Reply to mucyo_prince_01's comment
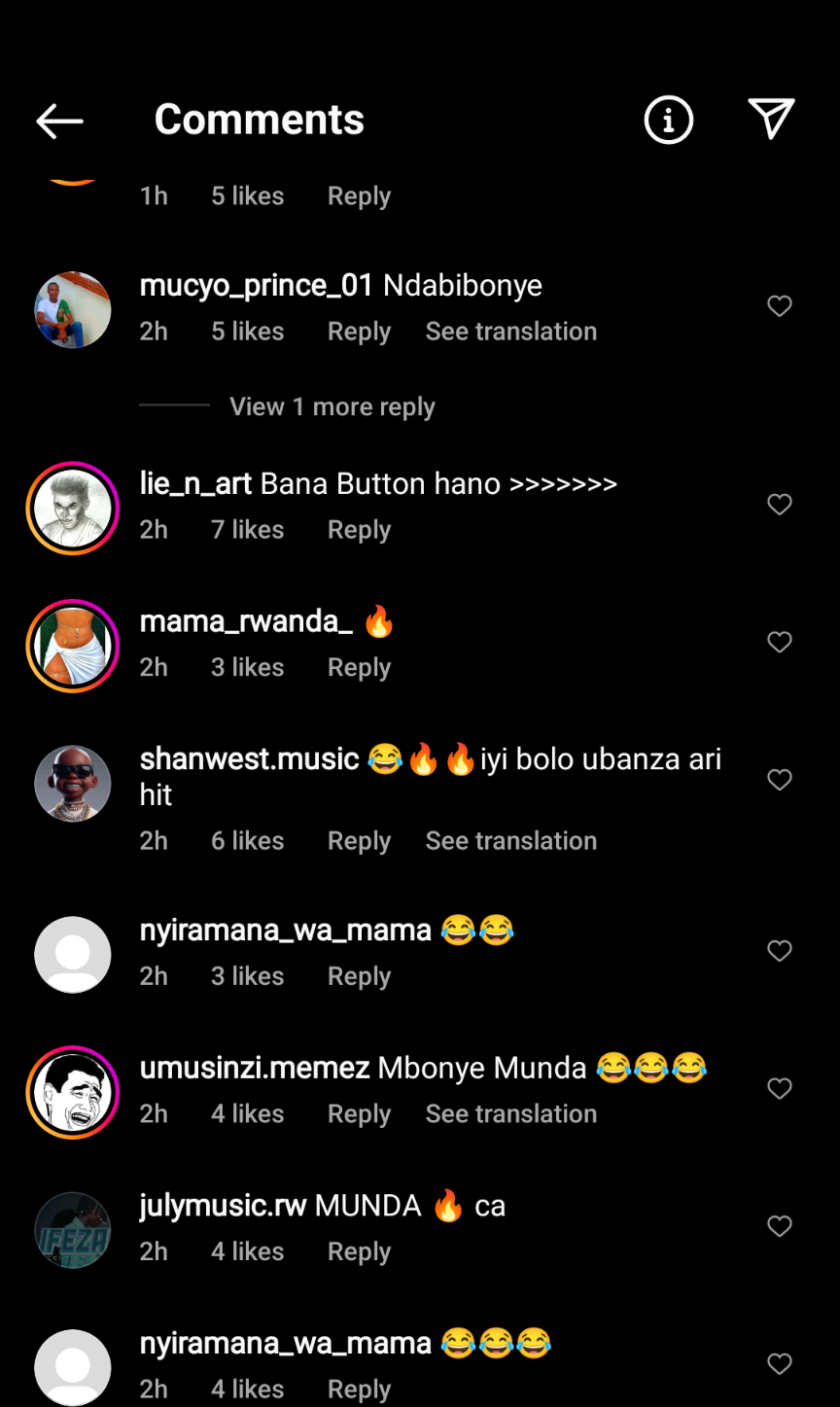The width and height of the screenshot is (840, 1407). 359,332
